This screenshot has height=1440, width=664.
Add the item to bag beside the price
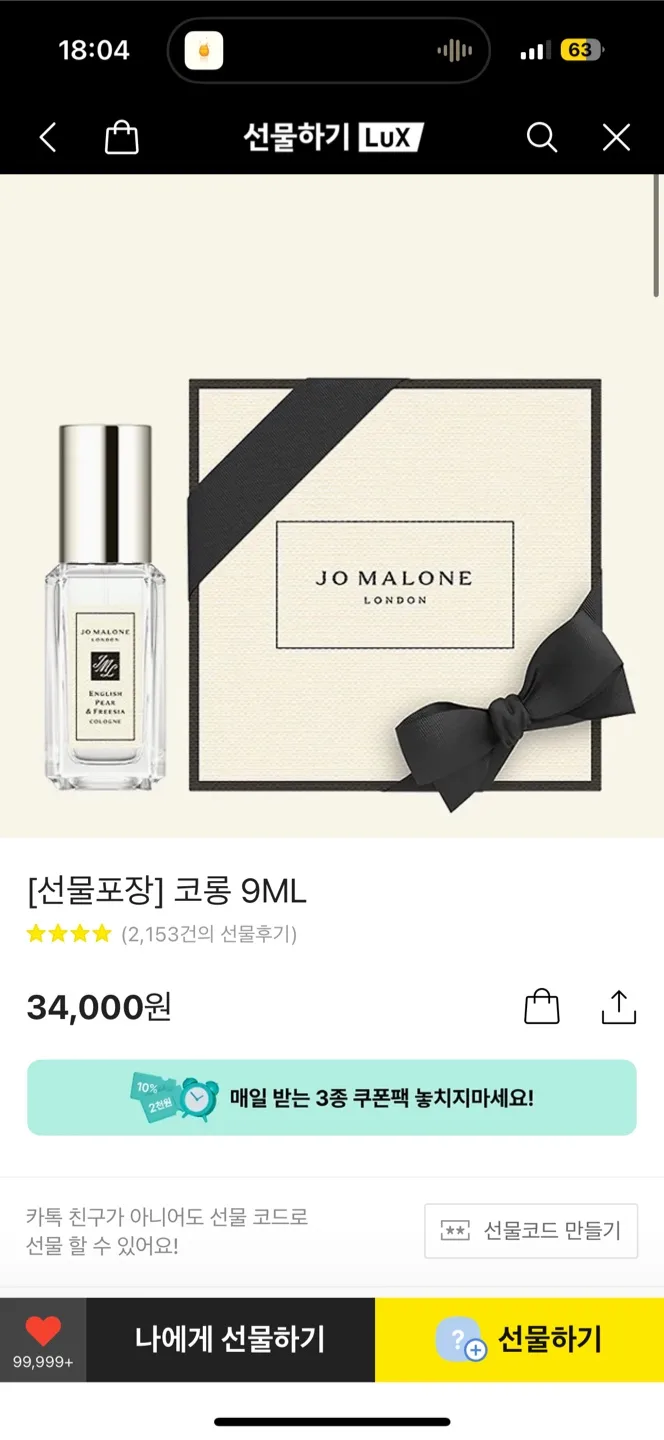coord(541,1006)
